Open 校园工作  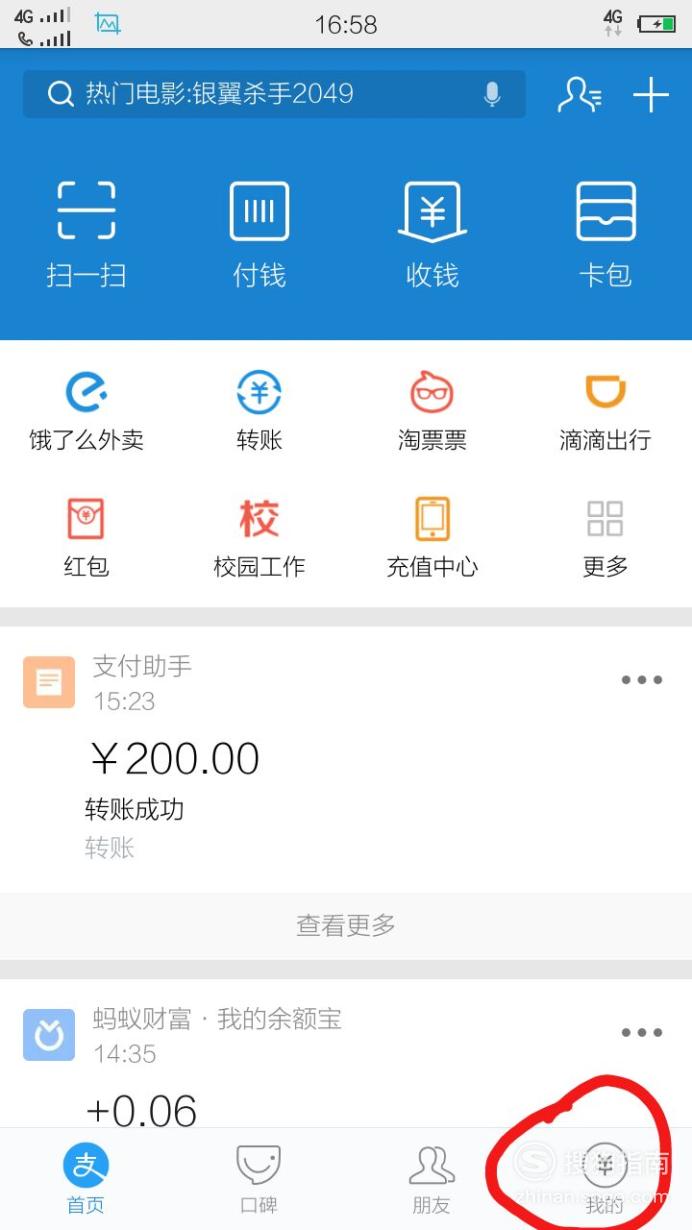(x=259, y=538)
